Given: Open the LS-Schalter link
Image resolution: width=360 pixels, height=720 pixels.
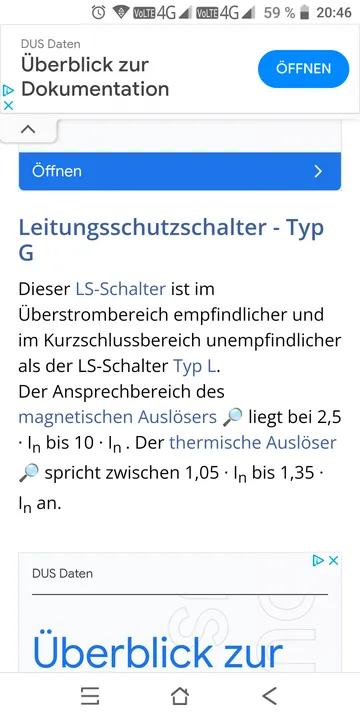Looking at the screenshot, I should 120,289.
